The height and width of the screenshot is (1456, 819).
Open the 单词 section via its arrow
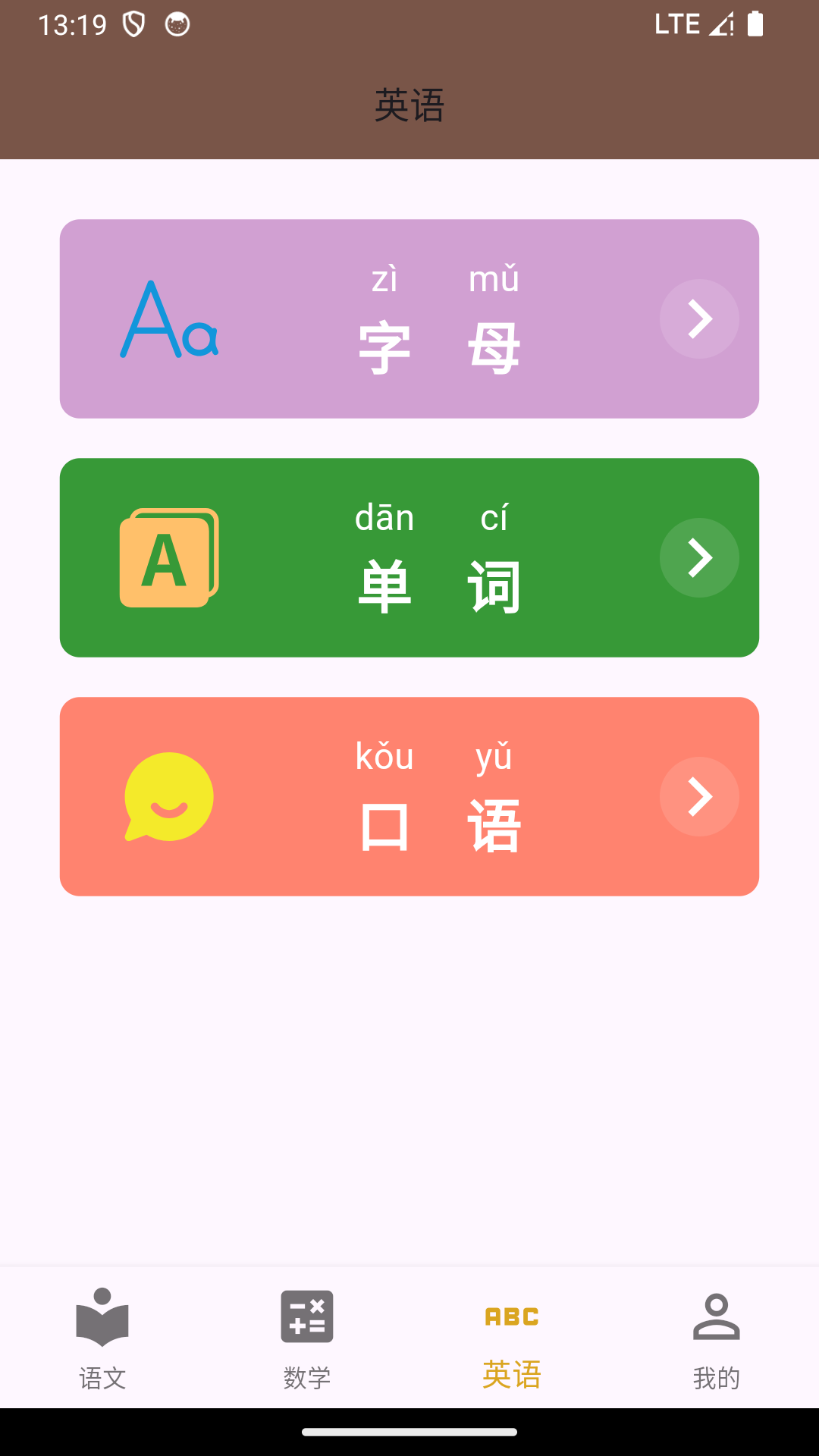[x=698, y=557]
